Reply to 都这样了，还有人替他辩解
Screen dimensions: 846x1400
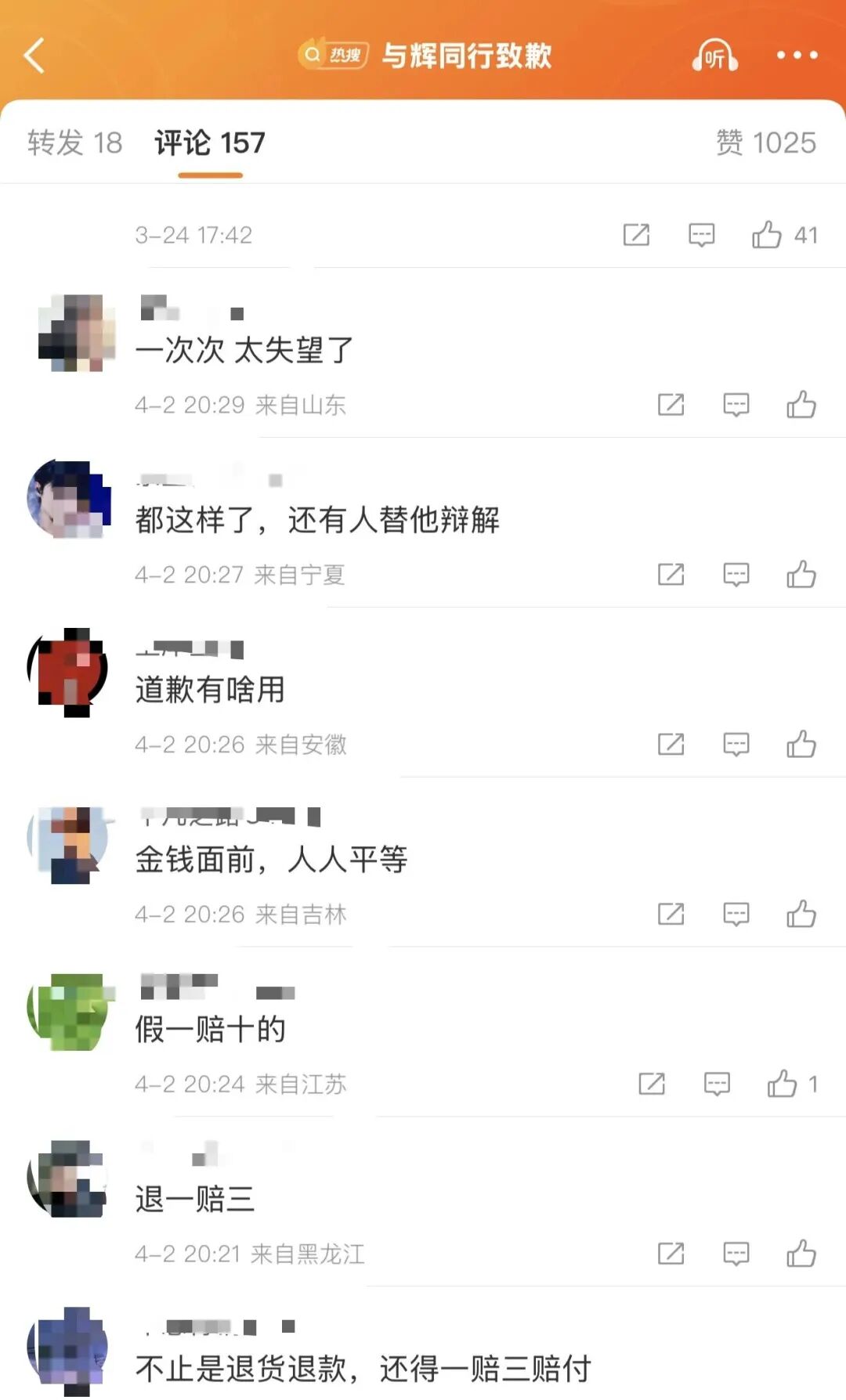(x=736, y=575)
